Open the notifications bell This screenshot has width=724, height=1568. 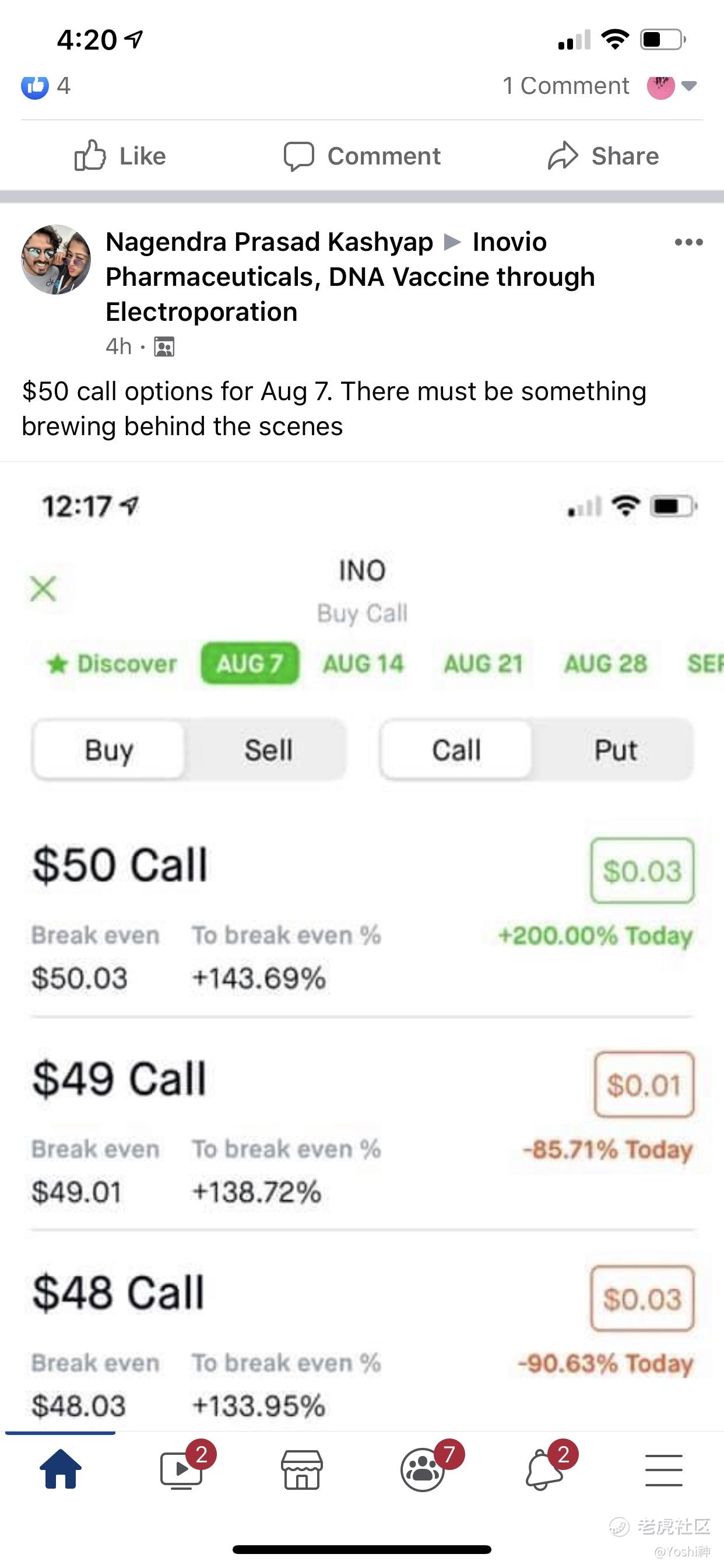[543, 1469]
